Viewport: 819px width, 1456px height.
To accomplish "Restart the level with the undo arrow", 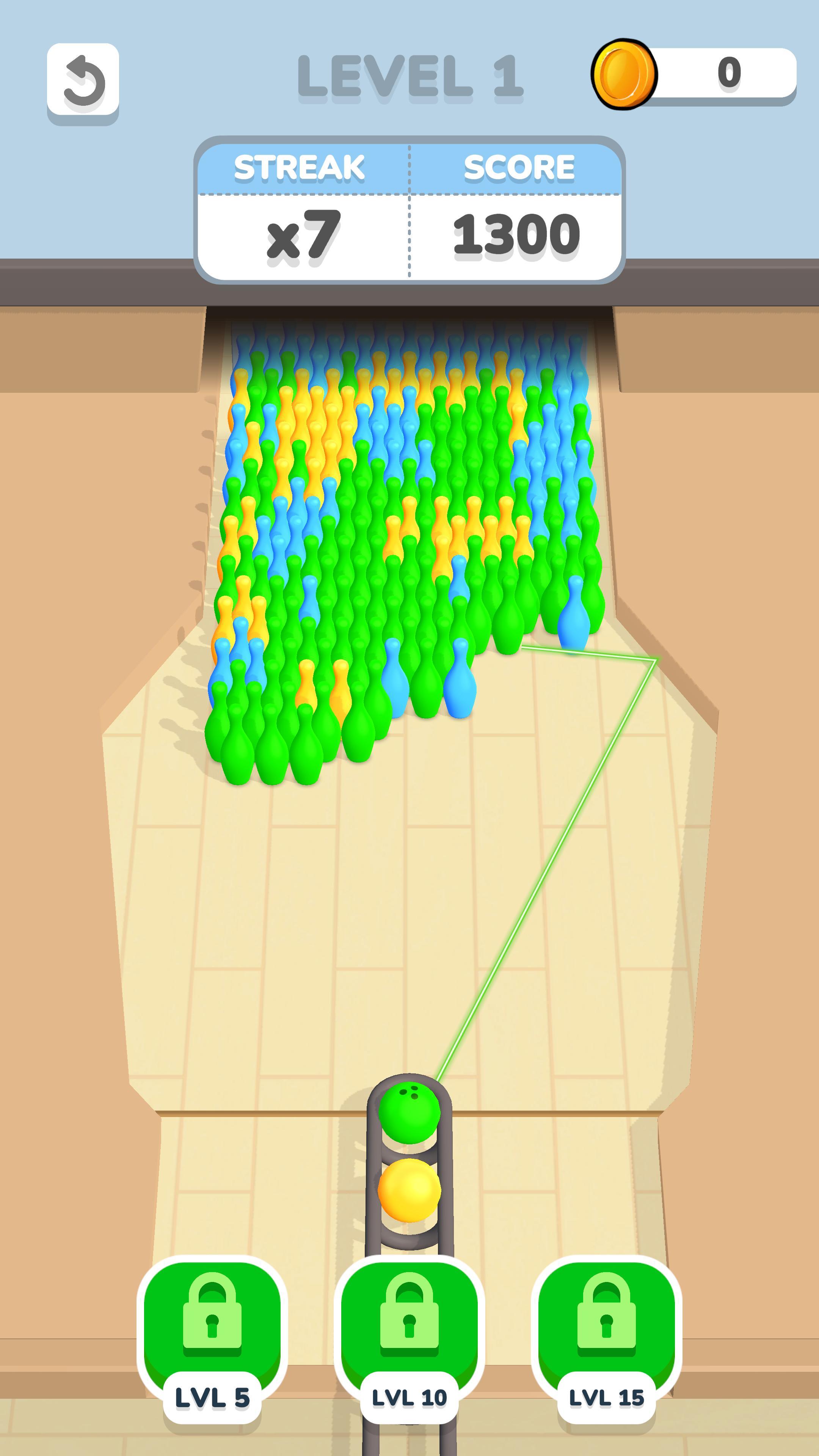I will pos(83,80).
